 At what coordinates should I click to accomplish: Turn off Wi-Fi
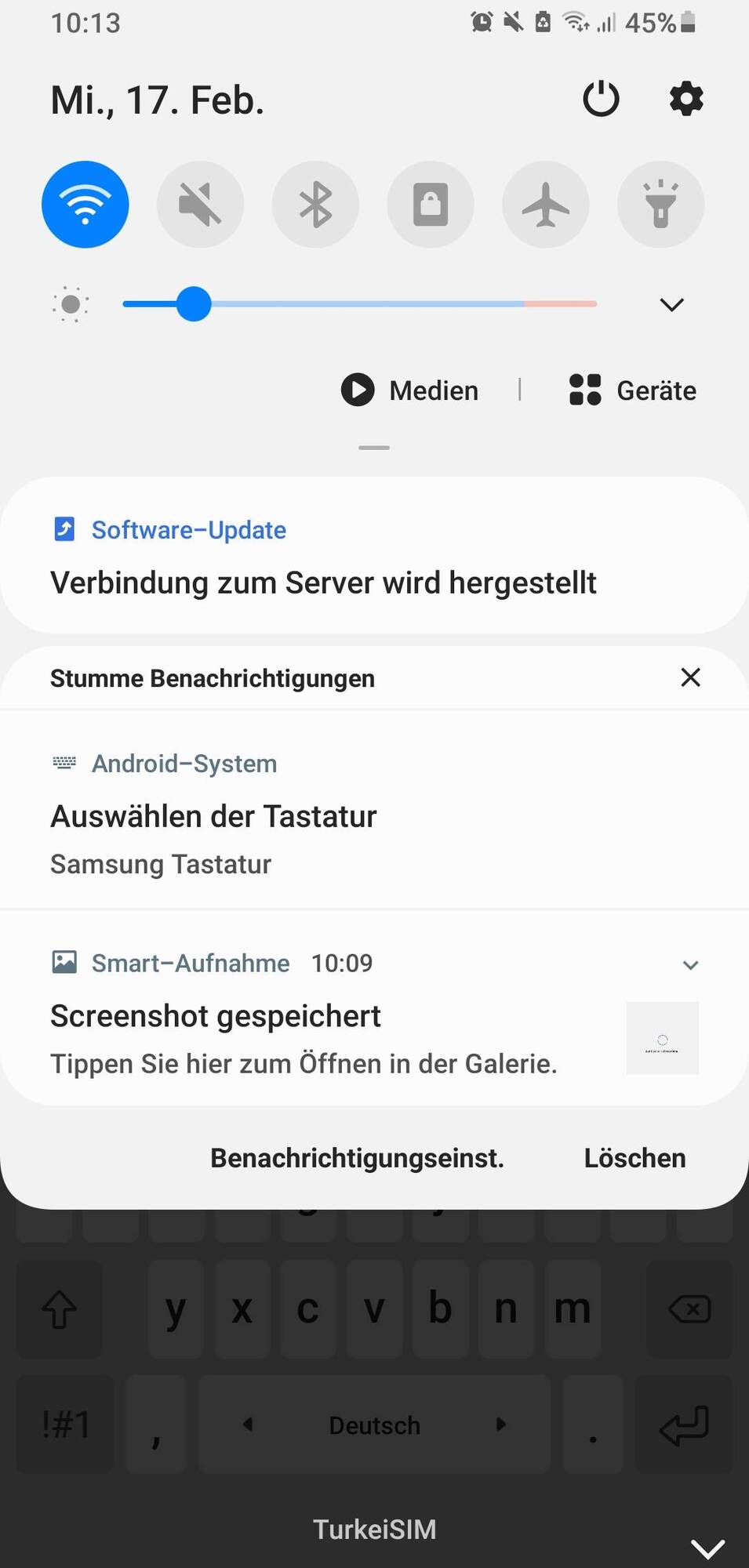[85, 205]
